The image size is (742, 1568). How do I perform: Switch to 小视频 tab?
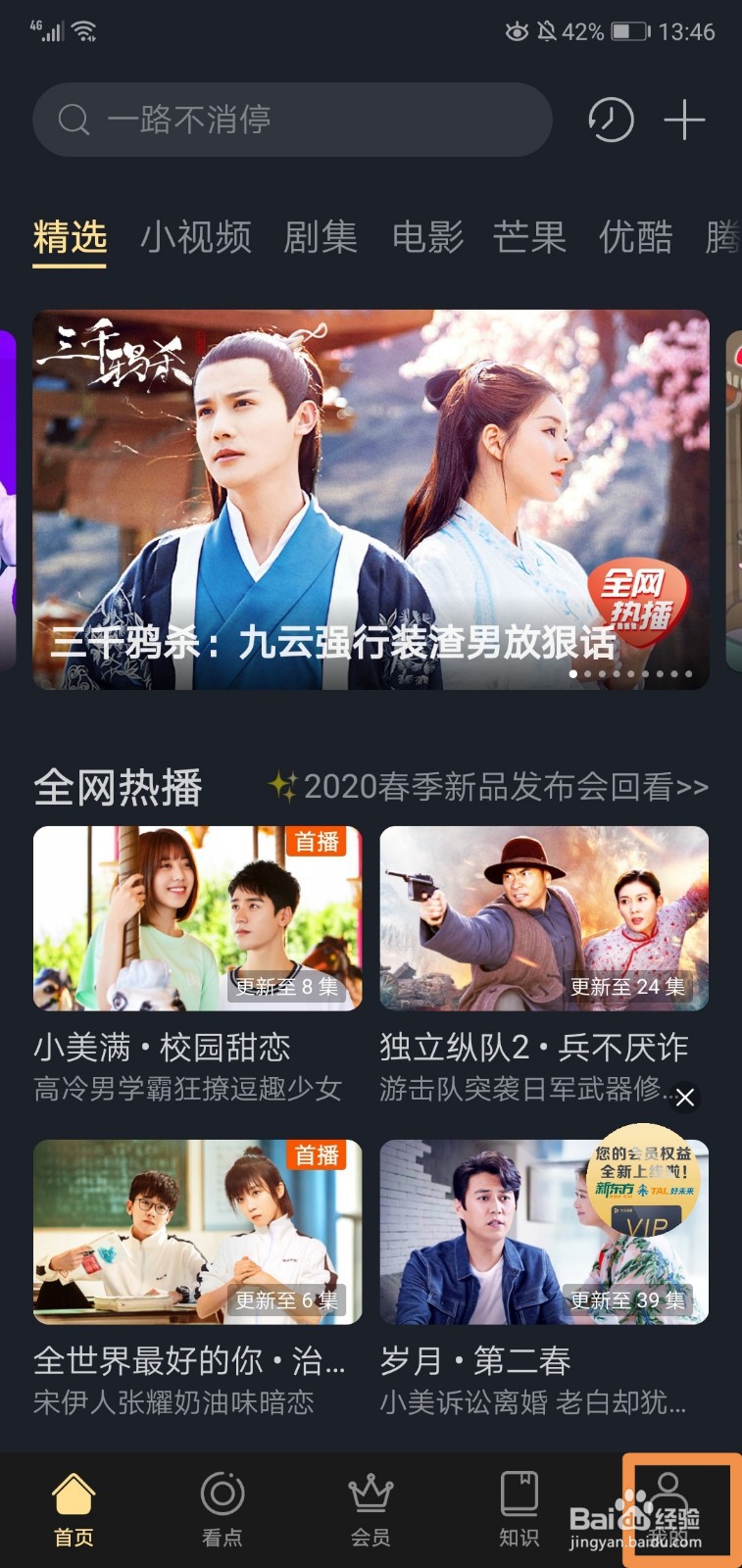click(x=196, y=237)
